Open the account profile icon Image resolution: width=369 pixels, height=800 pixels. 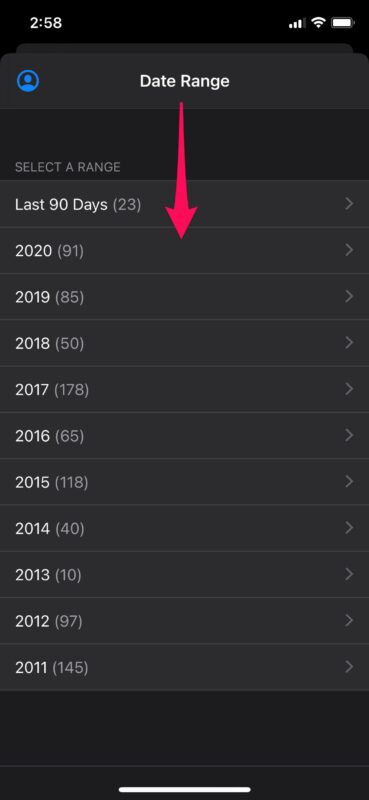tap(28, 81)
